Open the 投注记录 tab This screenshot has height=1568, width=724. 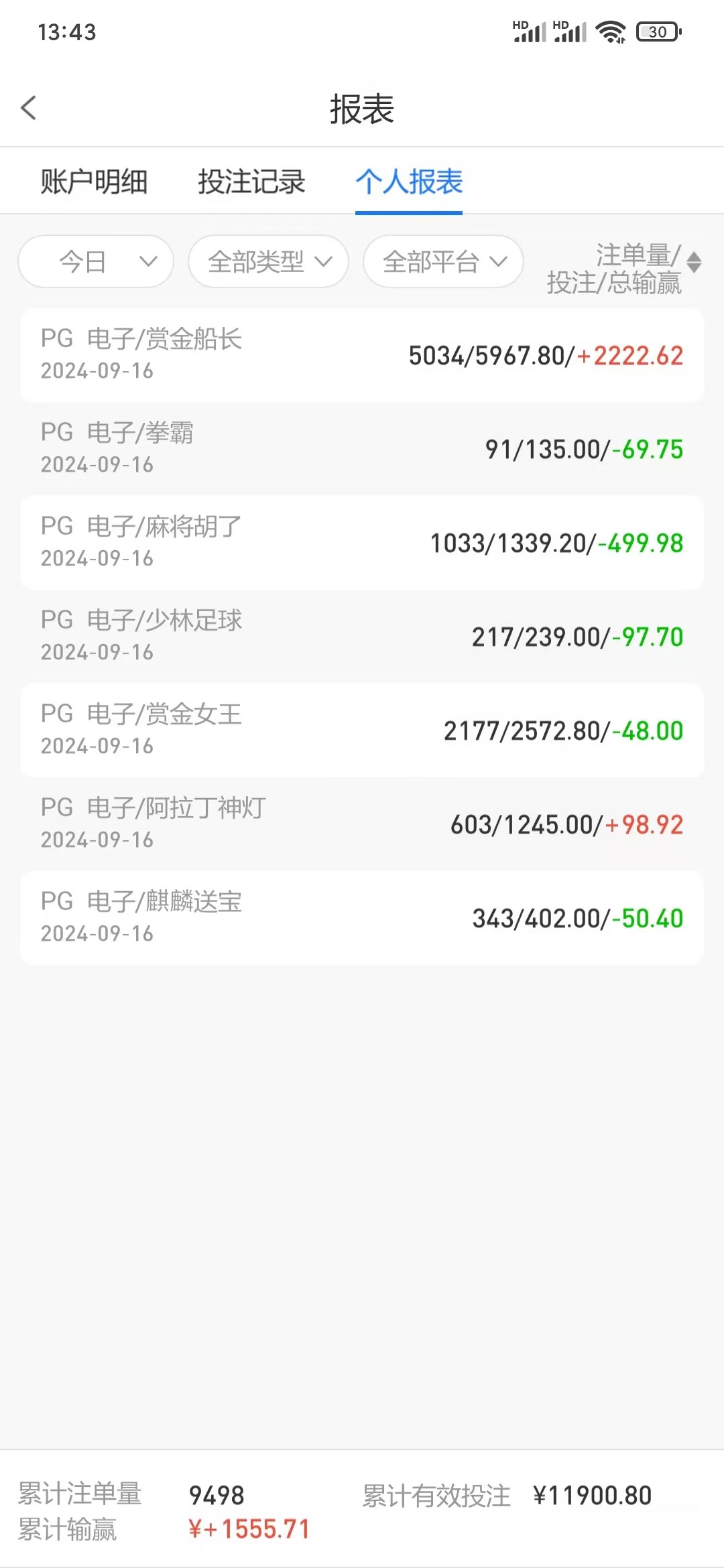251,182
